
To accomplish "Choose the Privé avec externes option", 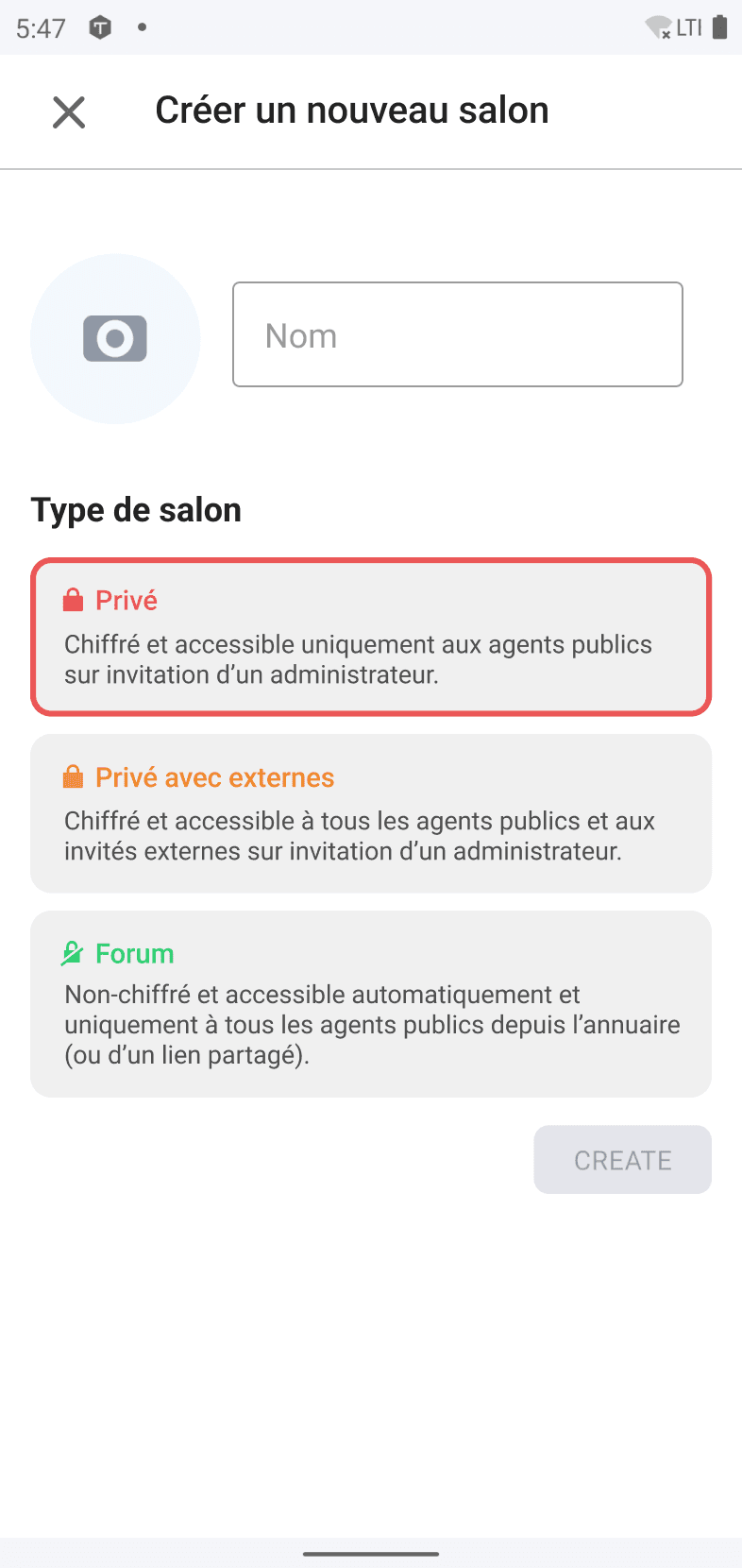I will click(371, 813).
